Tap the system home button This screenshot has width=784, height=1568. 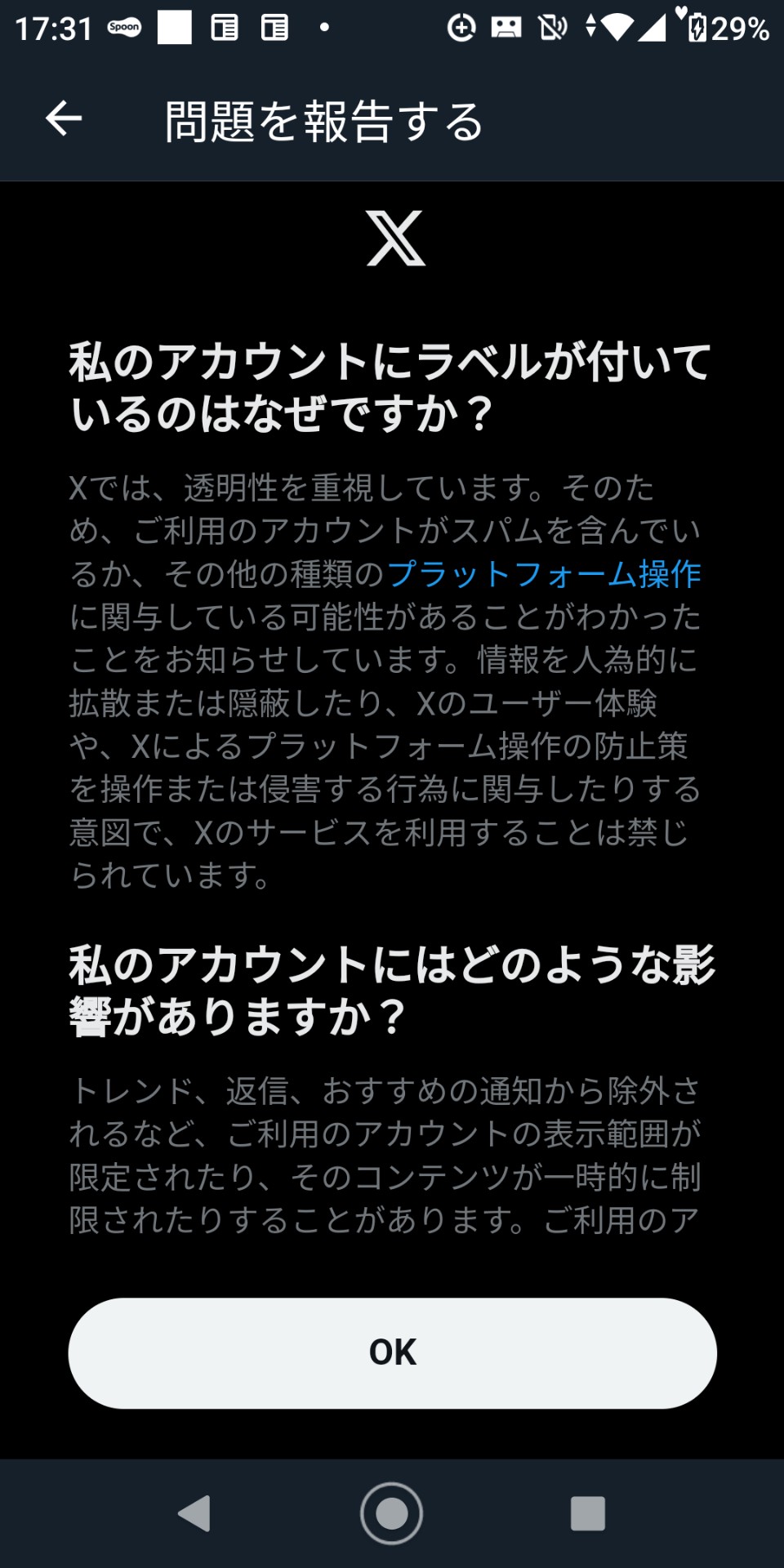(x=392, y=1513)
